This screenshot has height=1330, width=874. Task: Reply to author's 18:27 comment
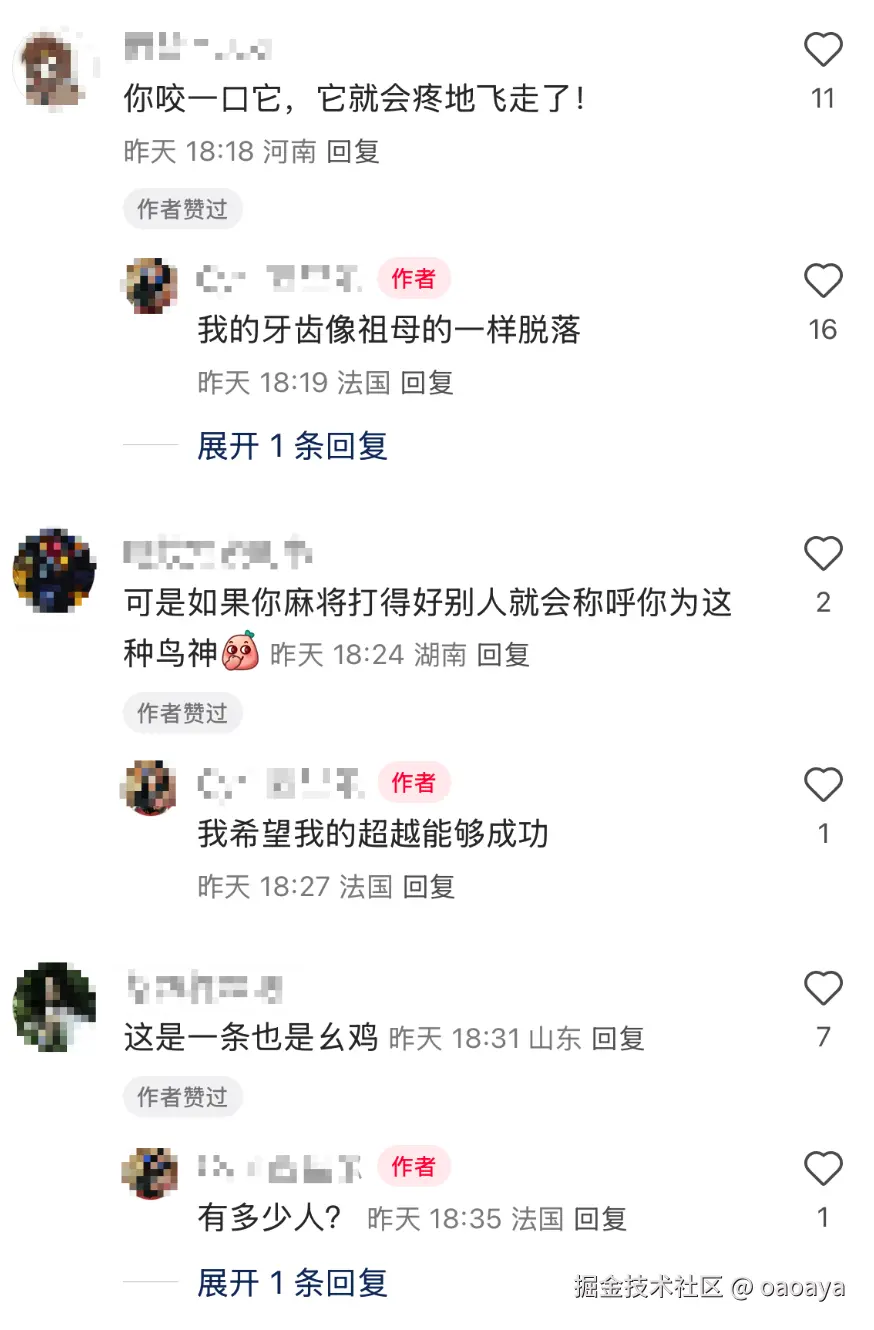pyautogui.click(x=428, y=887)
